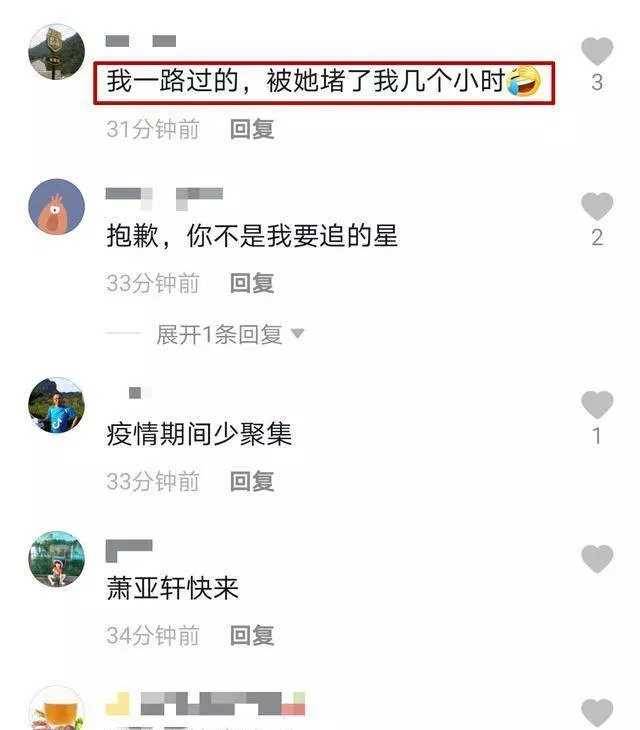The image size is (640, 730).
Task: Reply to "疫情期间少聚集" comment
Action: (252, 481)
